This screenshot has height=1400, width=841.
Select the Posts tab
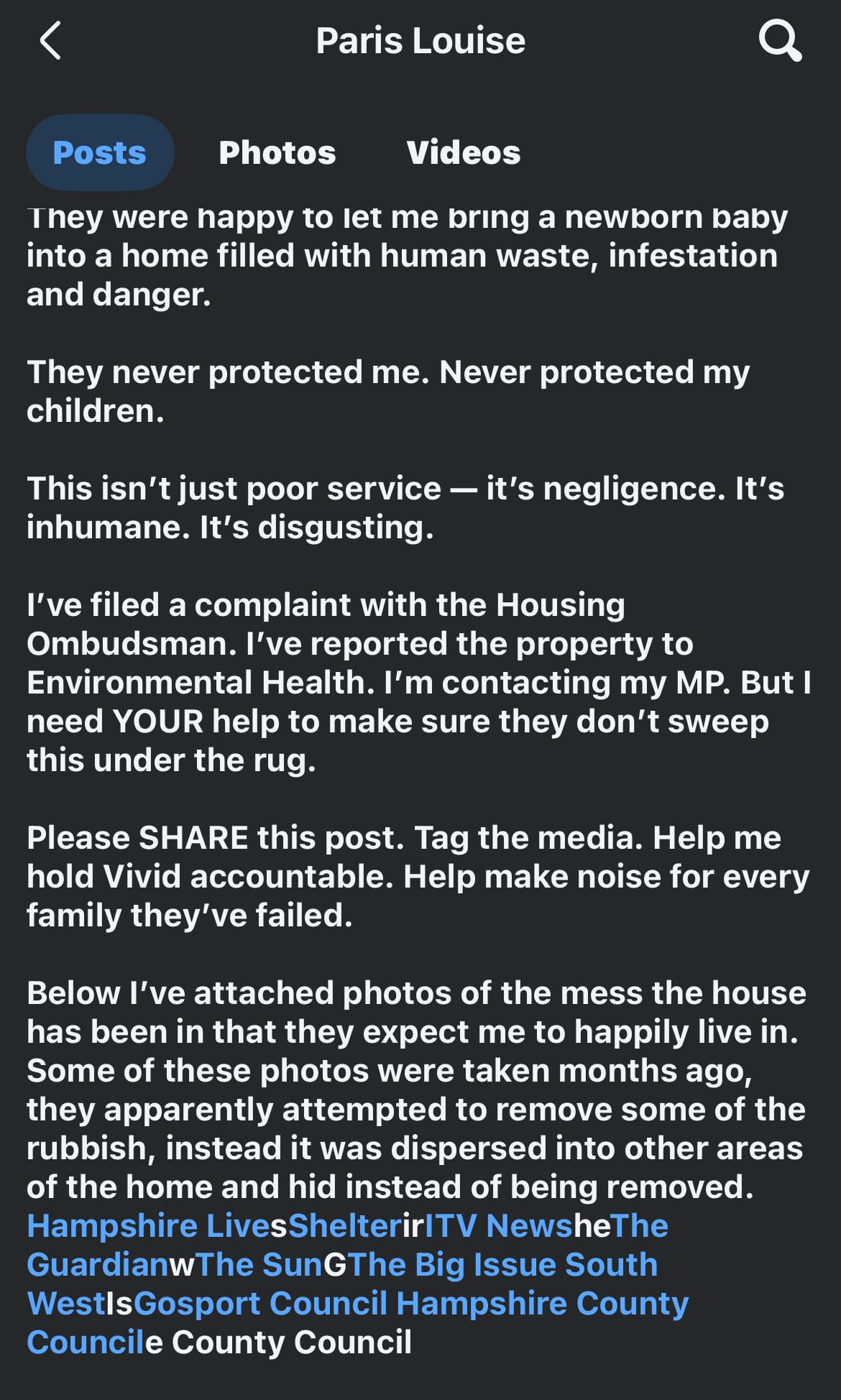tap(100, 152)
